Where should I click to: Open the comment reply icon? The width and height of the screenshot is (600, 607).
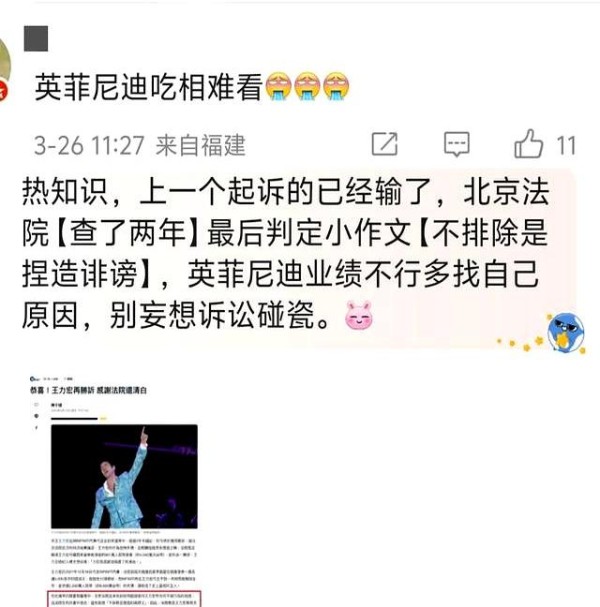(x=457, y=144)
